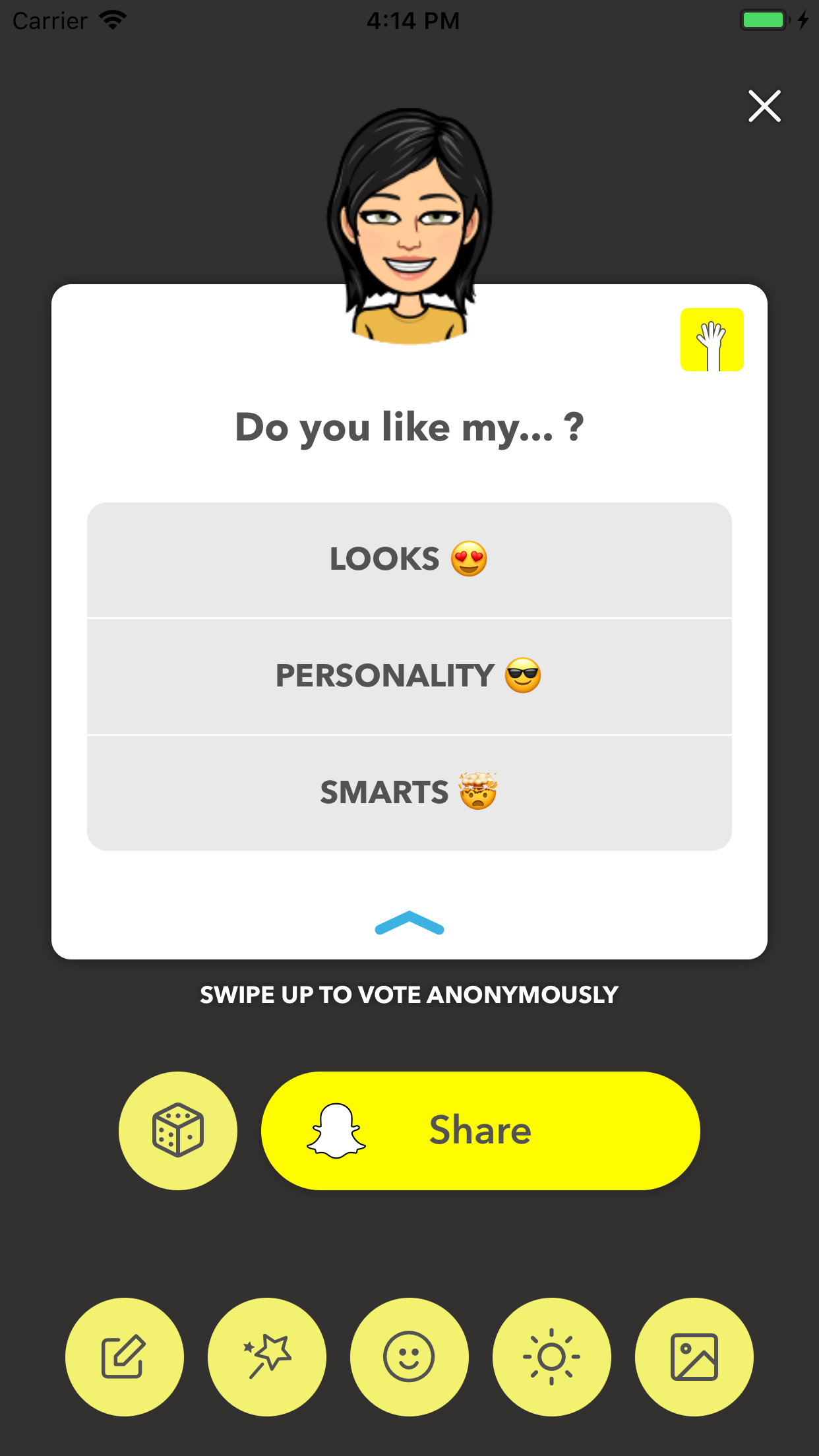Tap the blue up chevron
Image resolution: width=819 pixels, height=1456 pixels.
click(x=409, y=923)
